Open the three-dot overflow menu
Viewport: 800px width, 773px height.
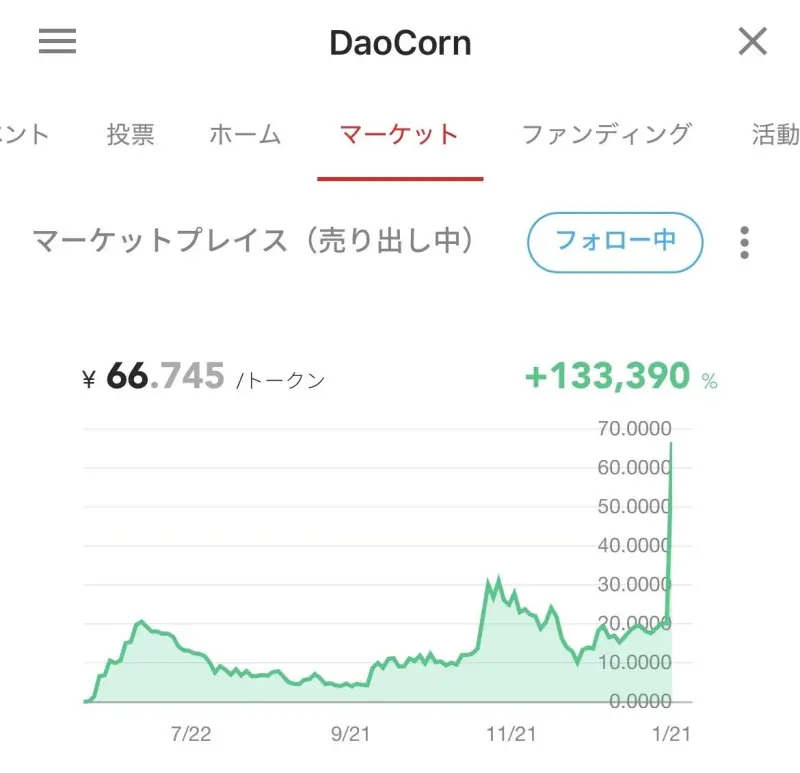point(744,242)
